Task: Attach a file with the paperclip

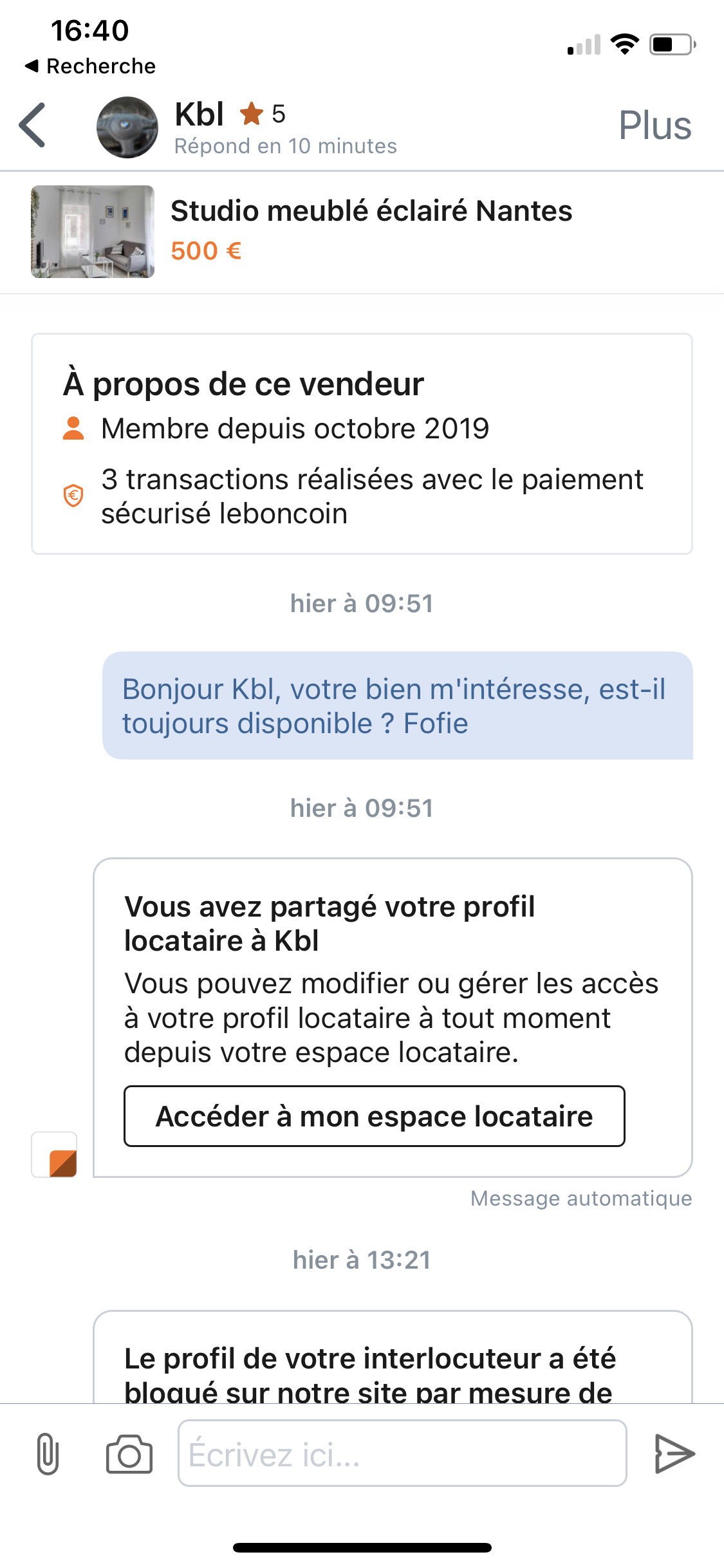Action: [48, 1453]
